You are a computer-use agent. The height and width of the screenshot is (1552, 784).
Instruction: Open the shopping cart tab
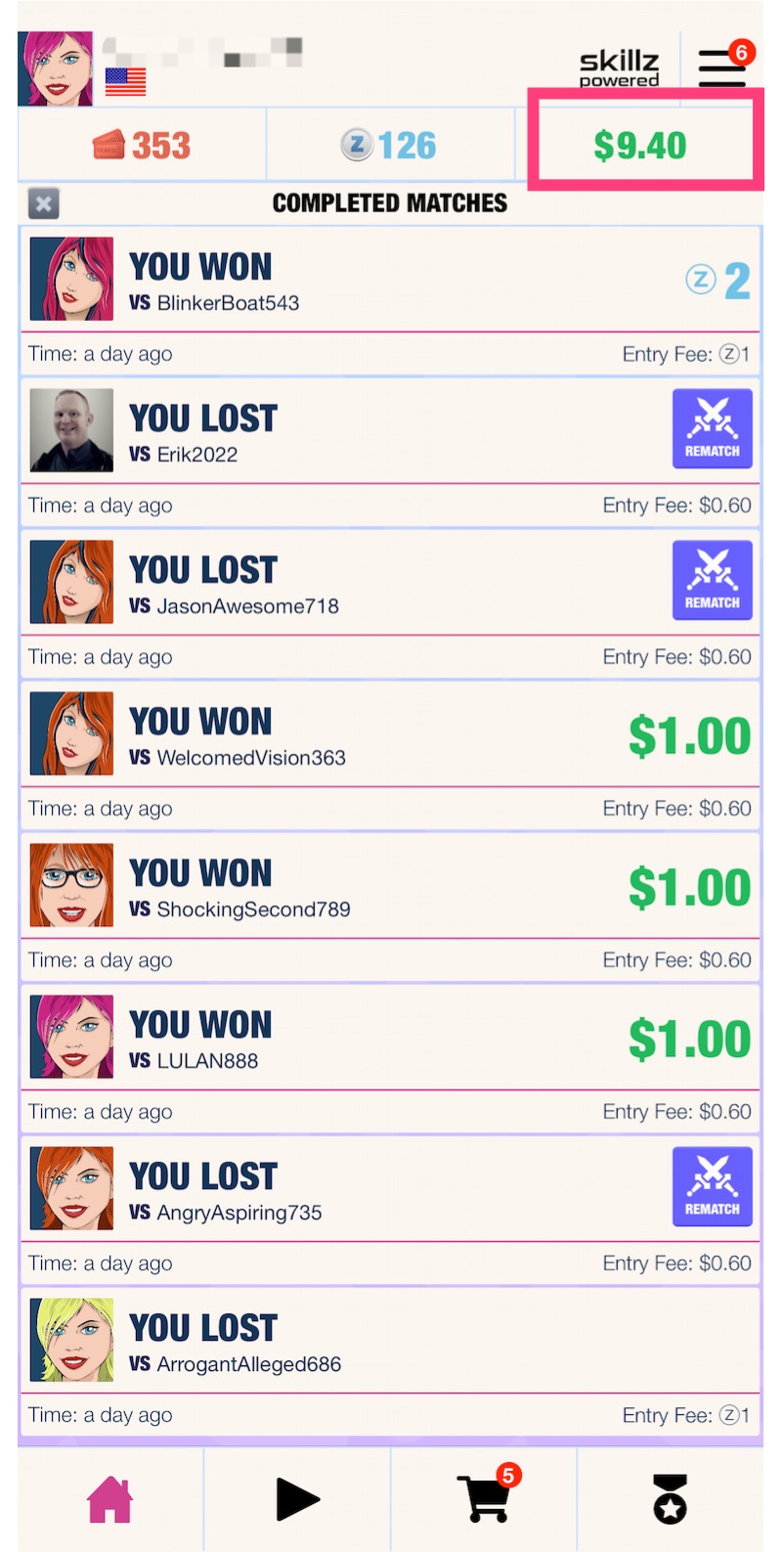tap(485, 1498)
